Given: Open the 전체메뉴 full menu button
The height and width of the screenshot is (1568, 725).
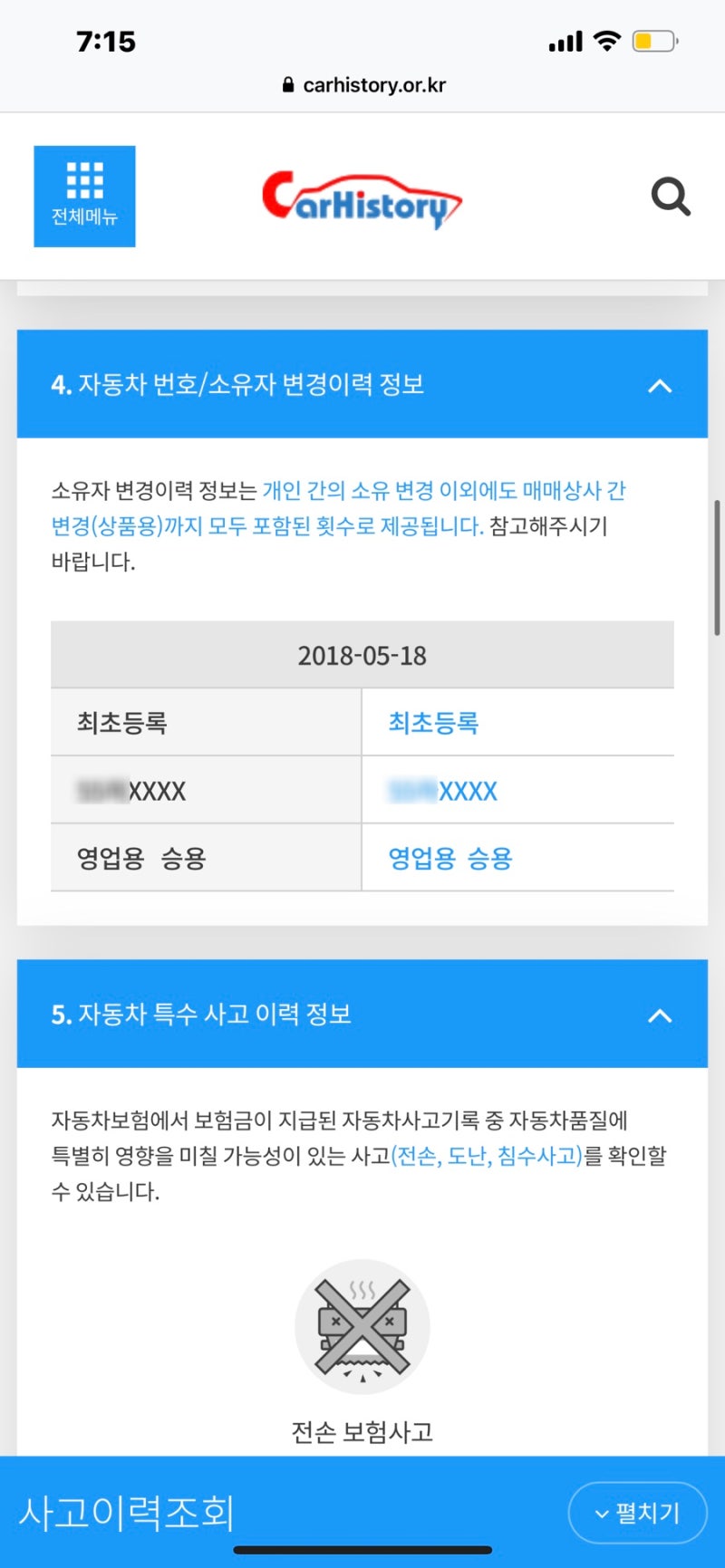Looking at the screenshot, I should (x=84, y=197).
